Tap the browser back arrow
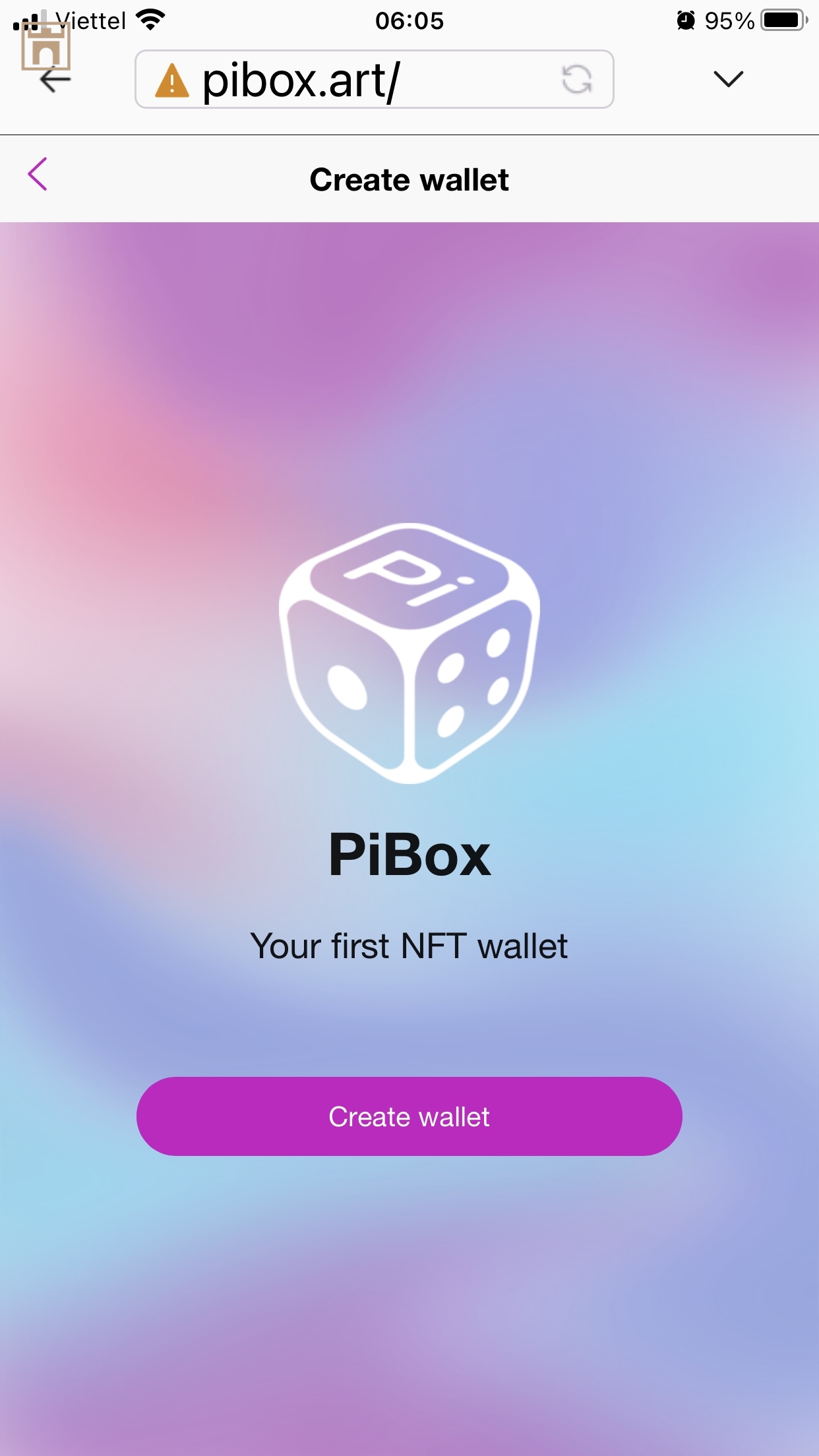The width and height of the screenshot is (819, 1456). tap(55, 80)
